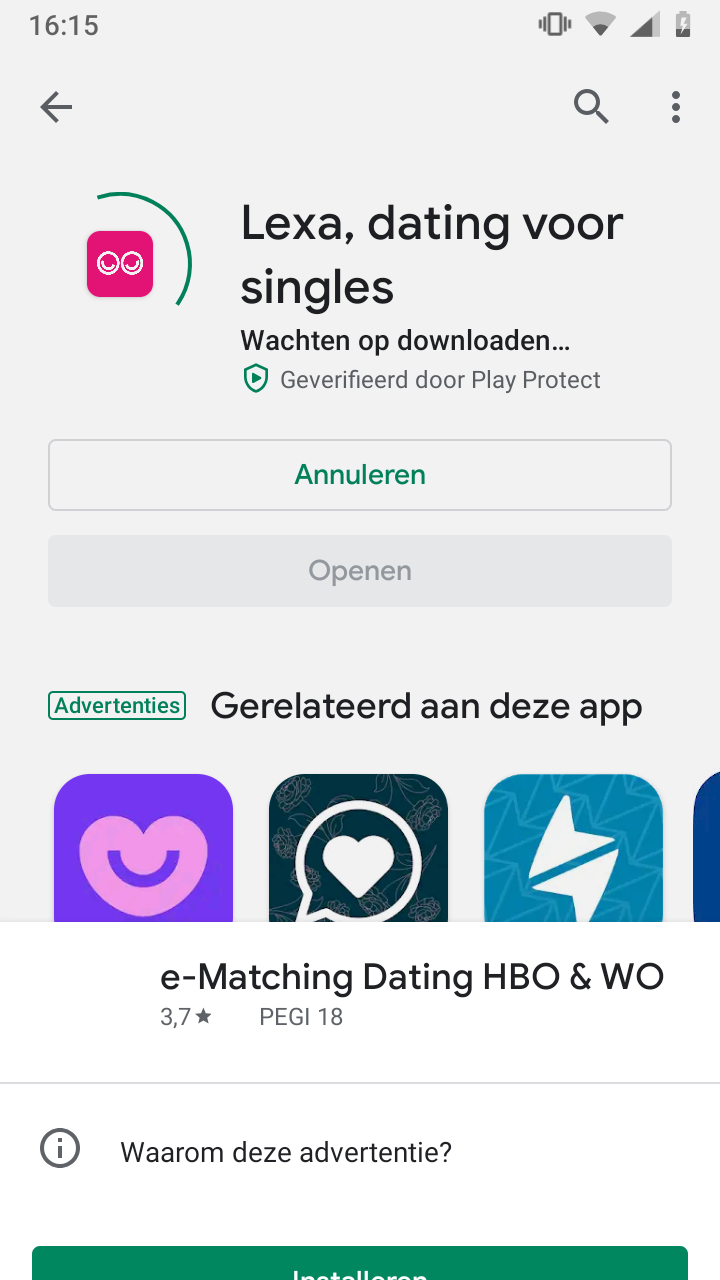Viewport: 720px width, 1280px height.
Task: Open the e-Matching Dating HBO & WO ad
Action: [412, 976]
